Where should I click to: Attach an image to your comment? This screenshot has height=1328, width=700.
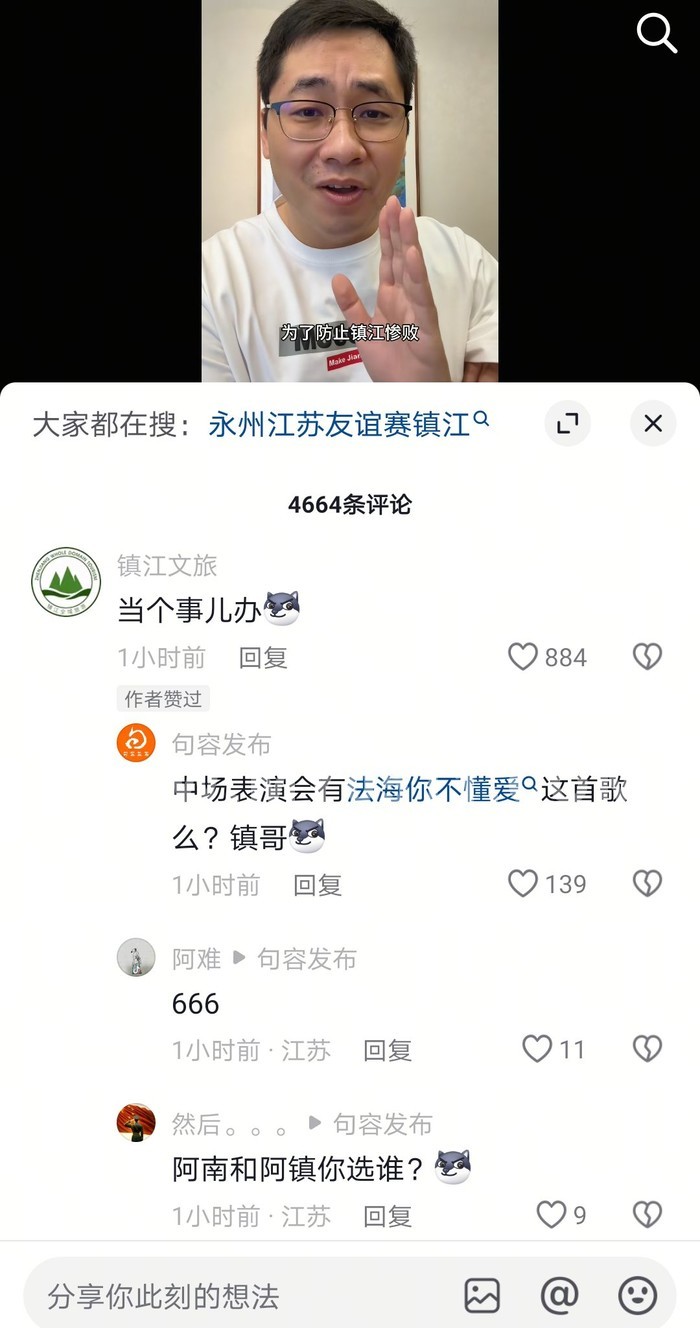click(x=482, y=1296)
